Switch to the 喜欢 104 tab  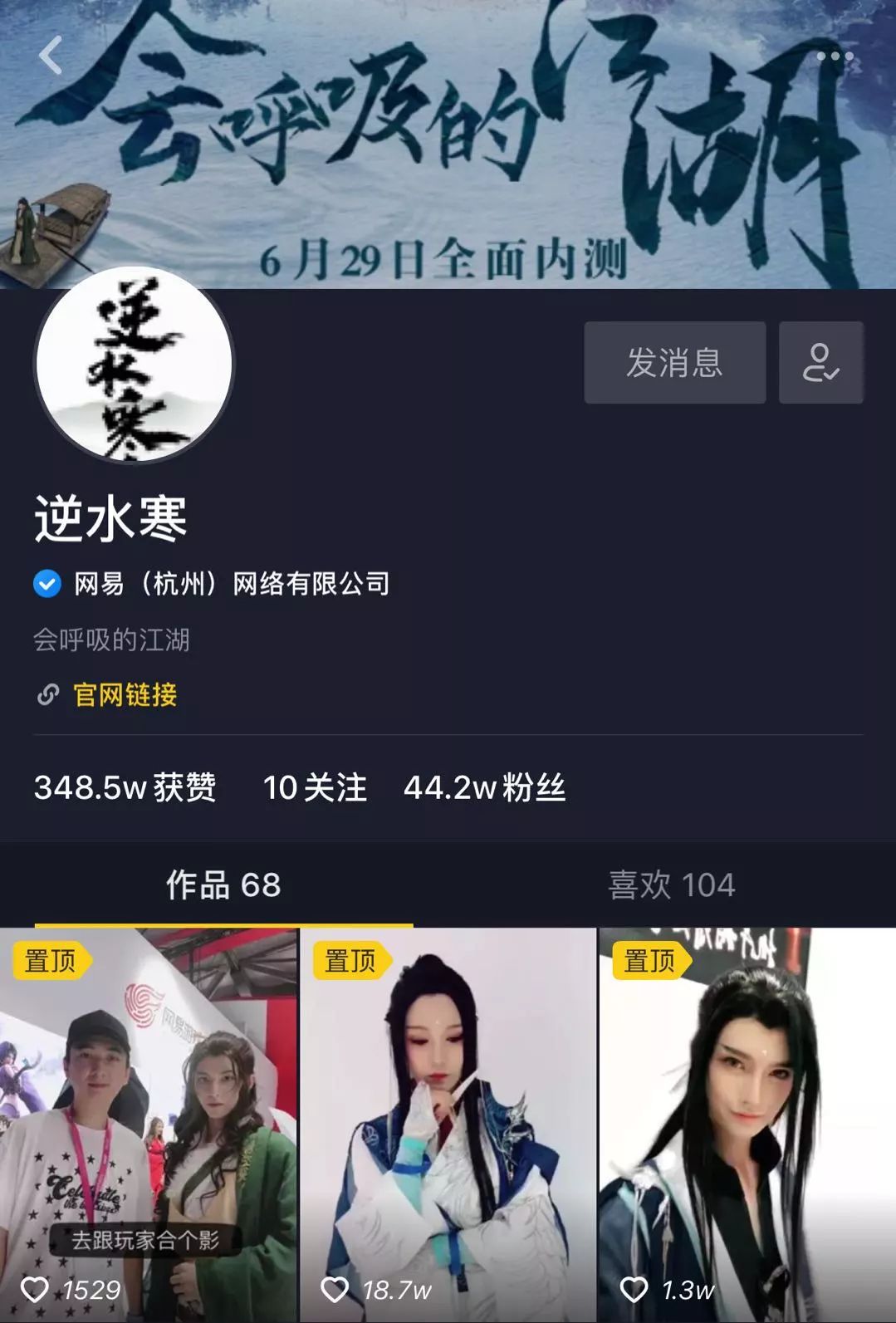pyautogui.click(x=671, y=885)
